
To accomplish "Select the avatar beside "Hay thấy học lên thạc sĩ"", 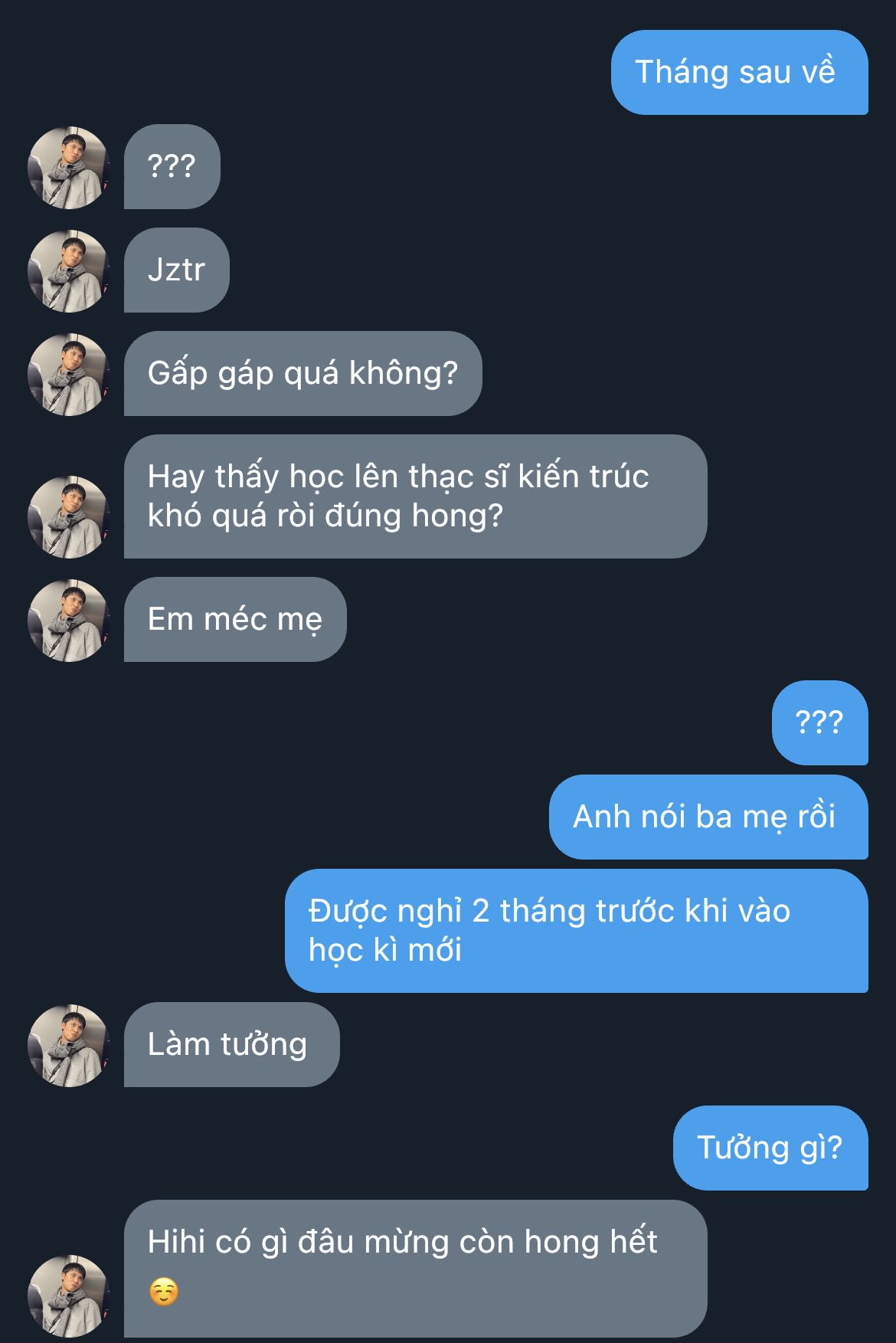I will click(69, 517).
